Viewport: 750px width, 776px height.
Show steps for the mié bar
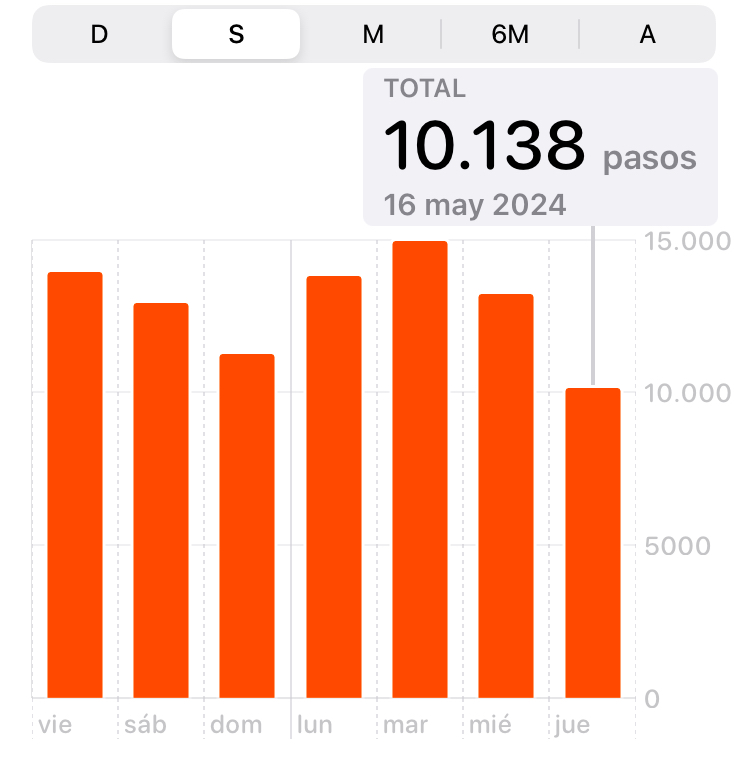tap(505, 496)
